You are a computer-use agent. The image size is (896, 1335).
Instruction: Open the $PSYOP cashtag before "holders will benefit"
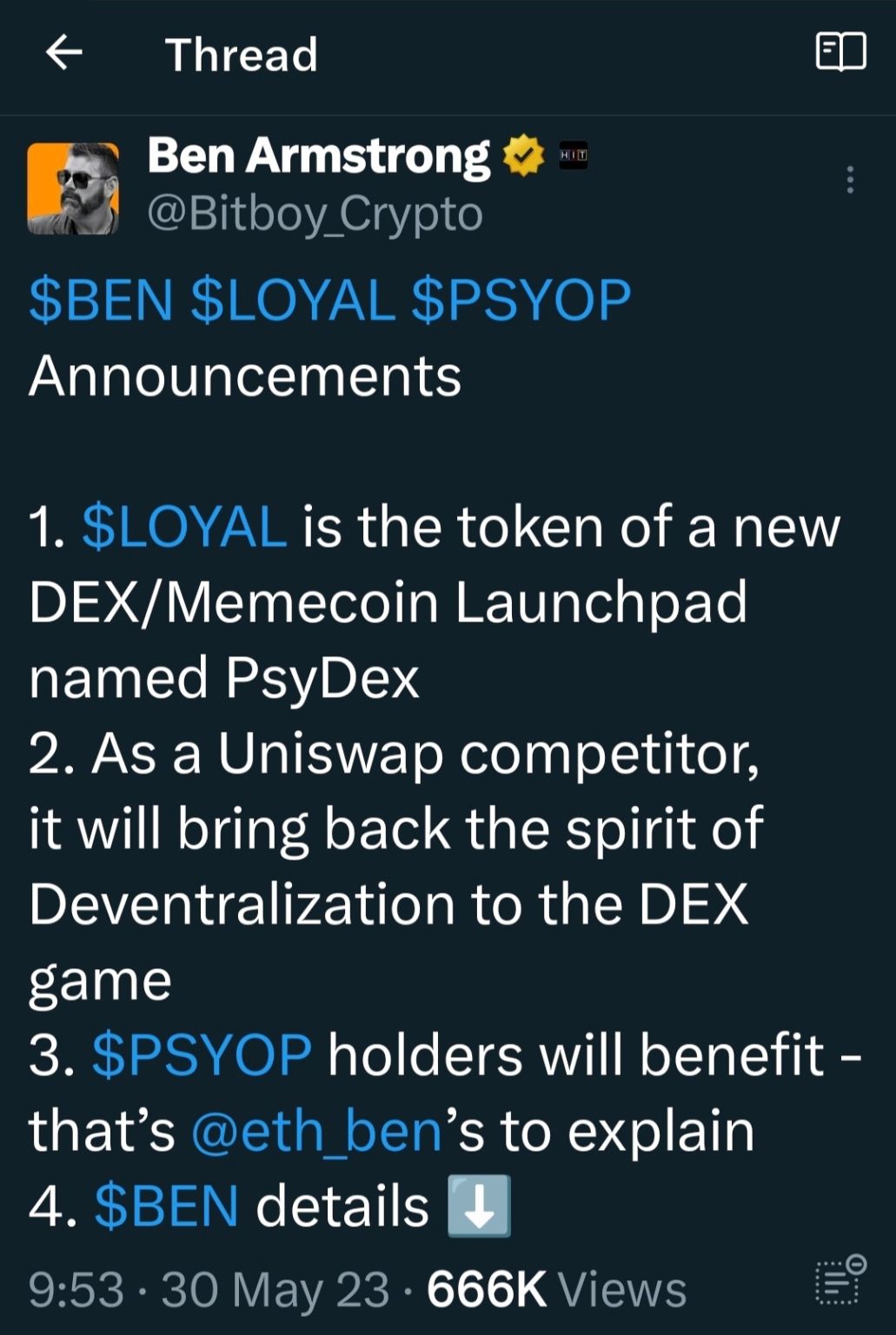tap(202, 1055)
